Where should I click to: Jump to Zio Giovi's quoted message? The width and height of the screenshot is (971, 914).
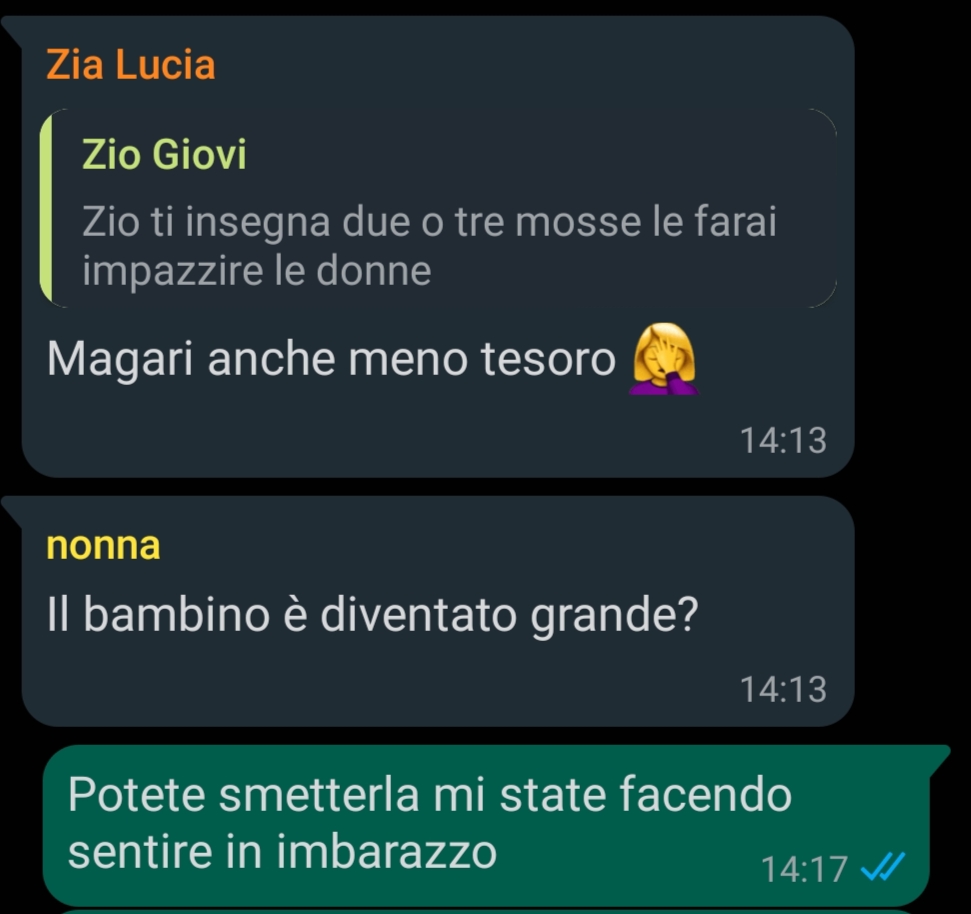(438, 212)
